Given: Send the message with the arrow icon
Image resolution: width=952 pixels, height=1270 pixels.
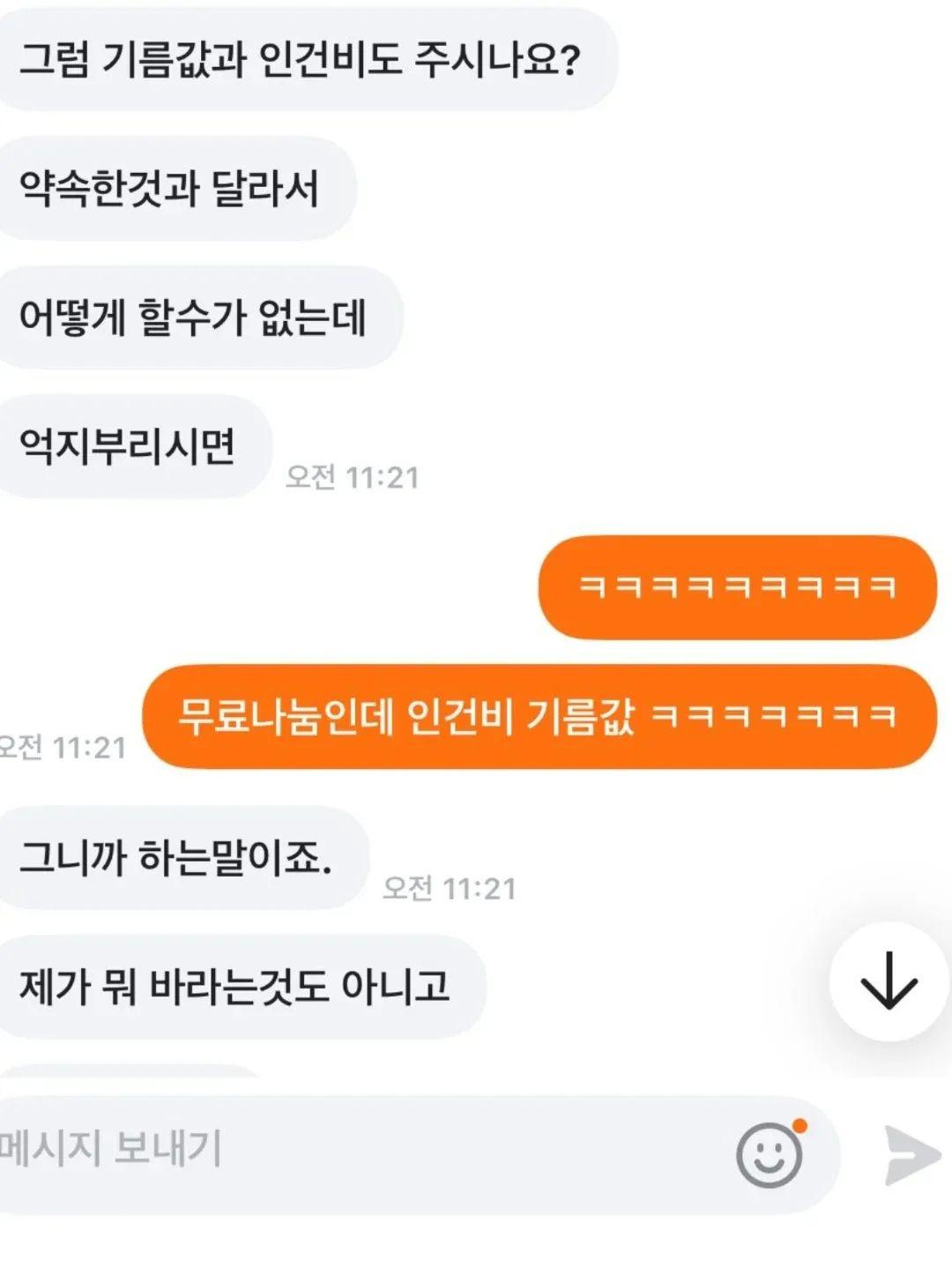Looking at the screenshot, I should (x=911, y=1154).
